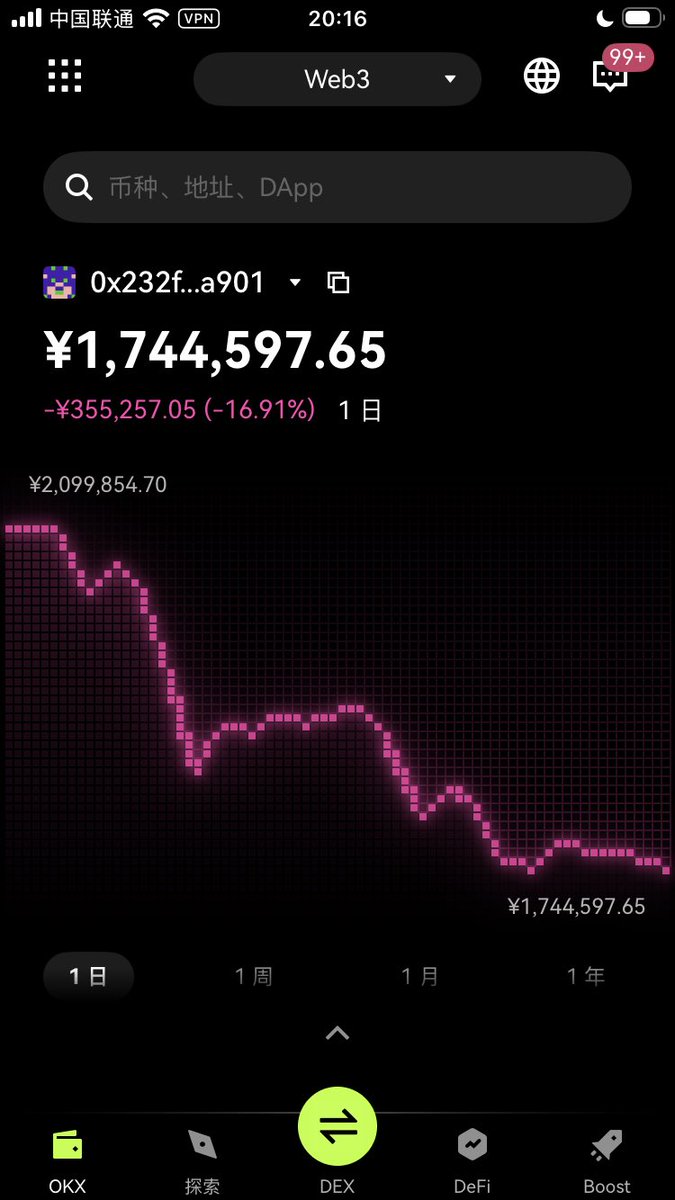Select the 1周 chart range
The image size is (675, 1200).
[254, 976]
